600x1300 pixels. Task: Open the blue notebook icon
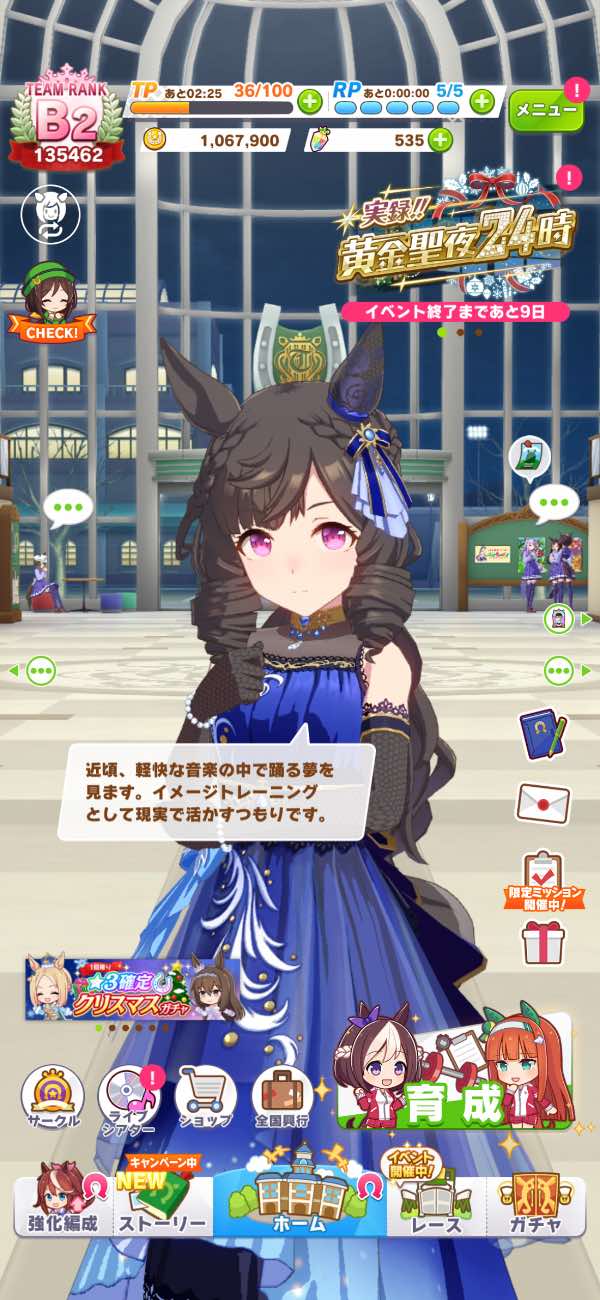[543, 734]
